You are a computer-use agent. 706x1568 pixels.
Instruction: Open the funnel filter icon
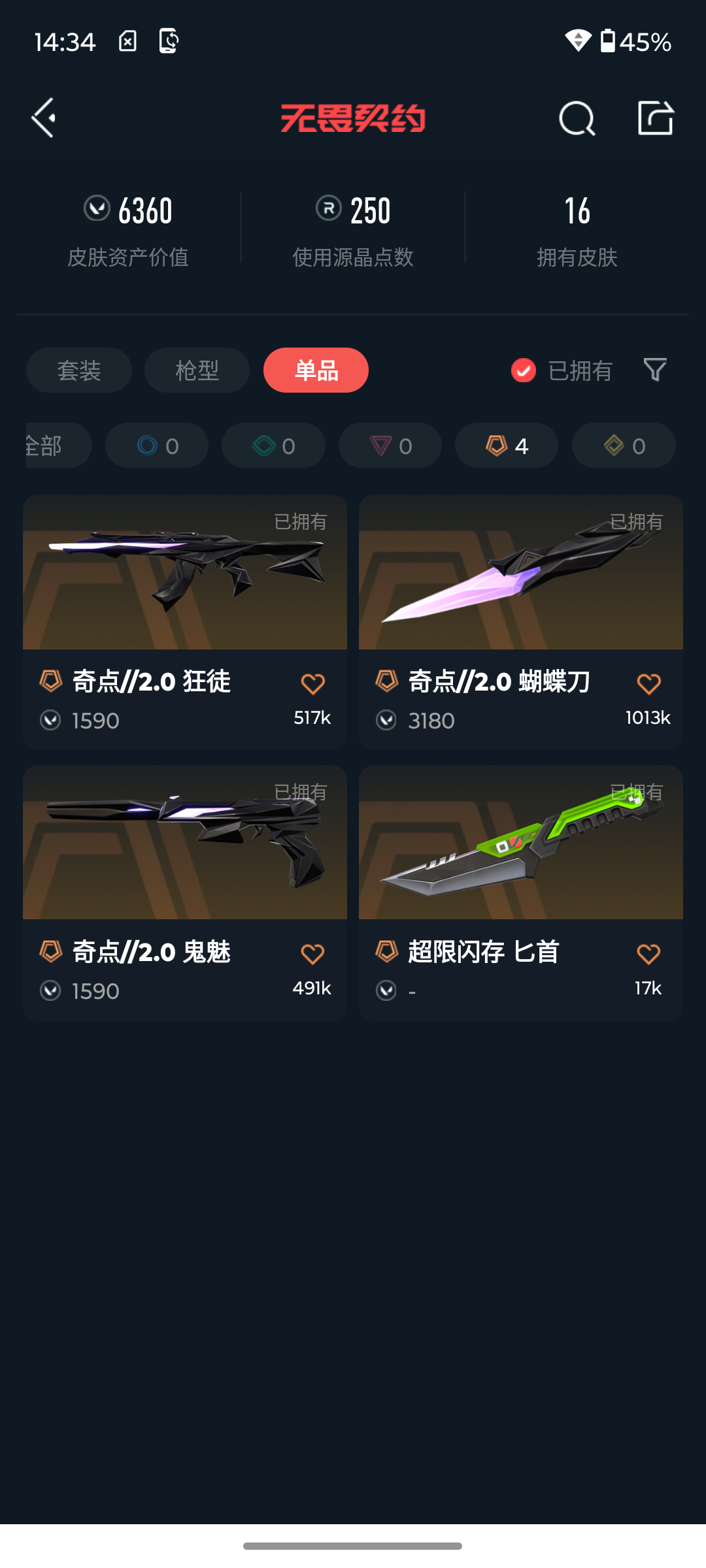[x=655, y=370]
